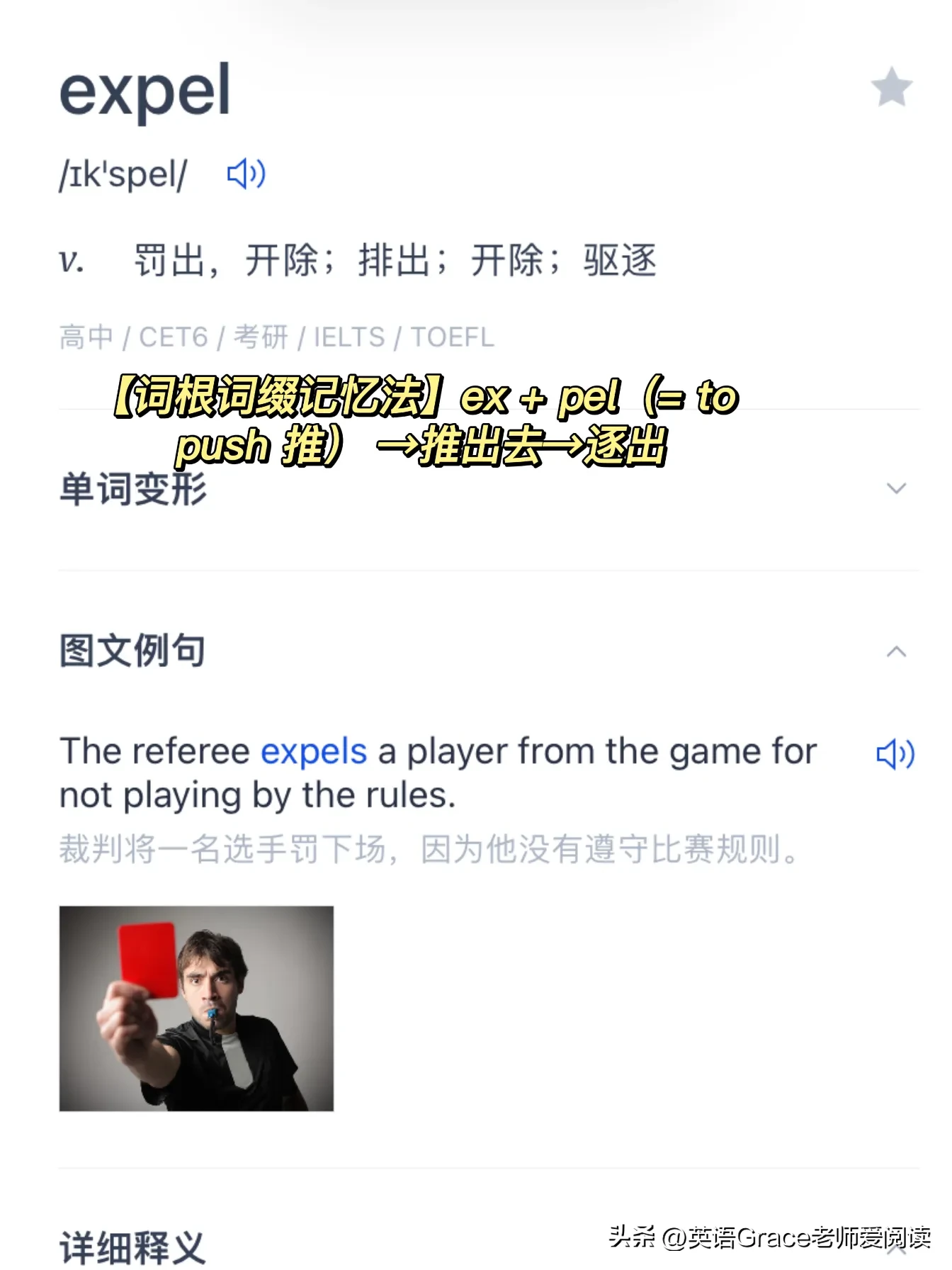Play the pronunciation of expel
952x1270 pixels.
point(246,174)
